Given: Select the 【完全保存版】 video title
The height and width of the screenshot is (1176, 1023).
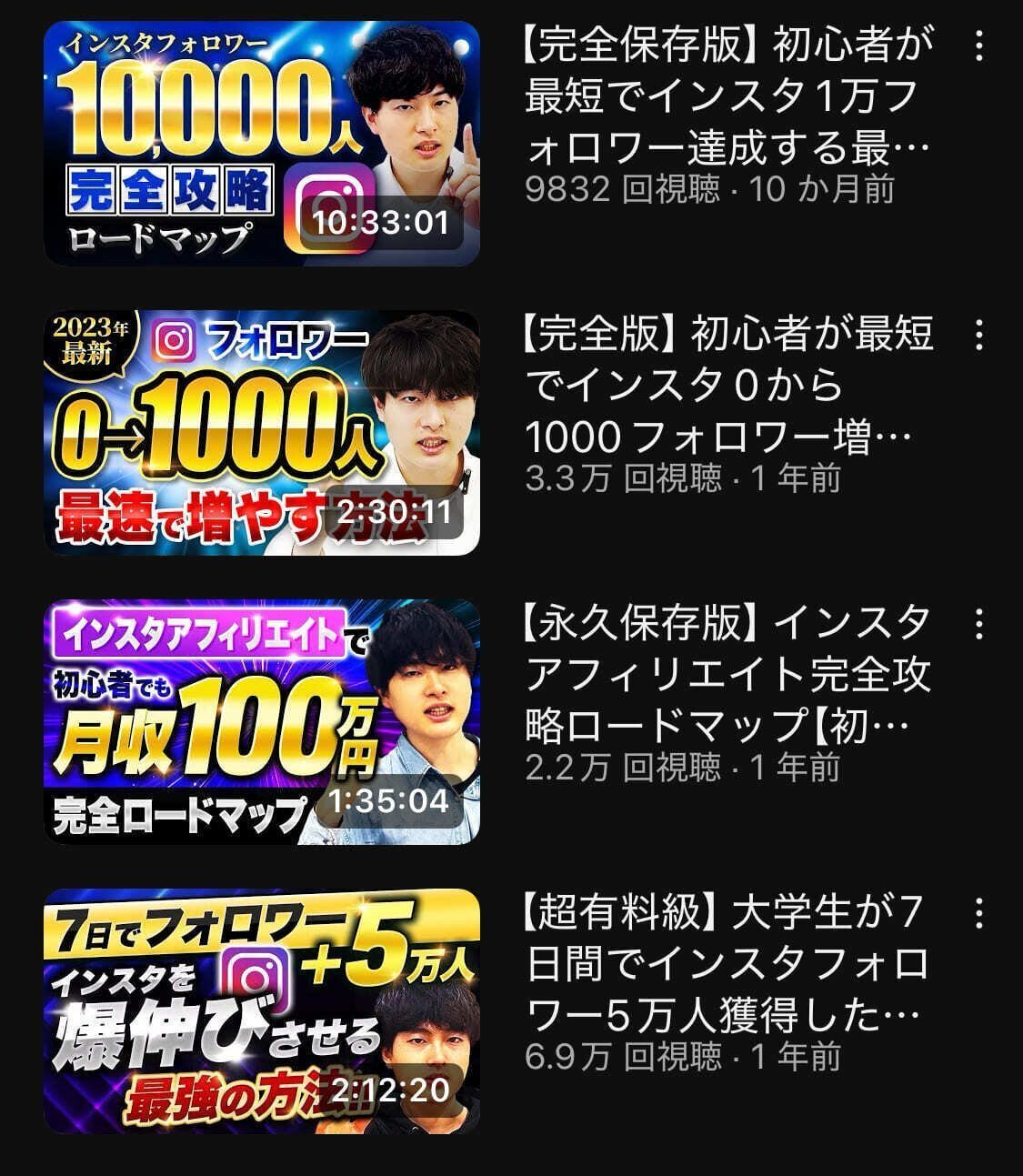Looking at the screenshot, I should tap(729, 96).
